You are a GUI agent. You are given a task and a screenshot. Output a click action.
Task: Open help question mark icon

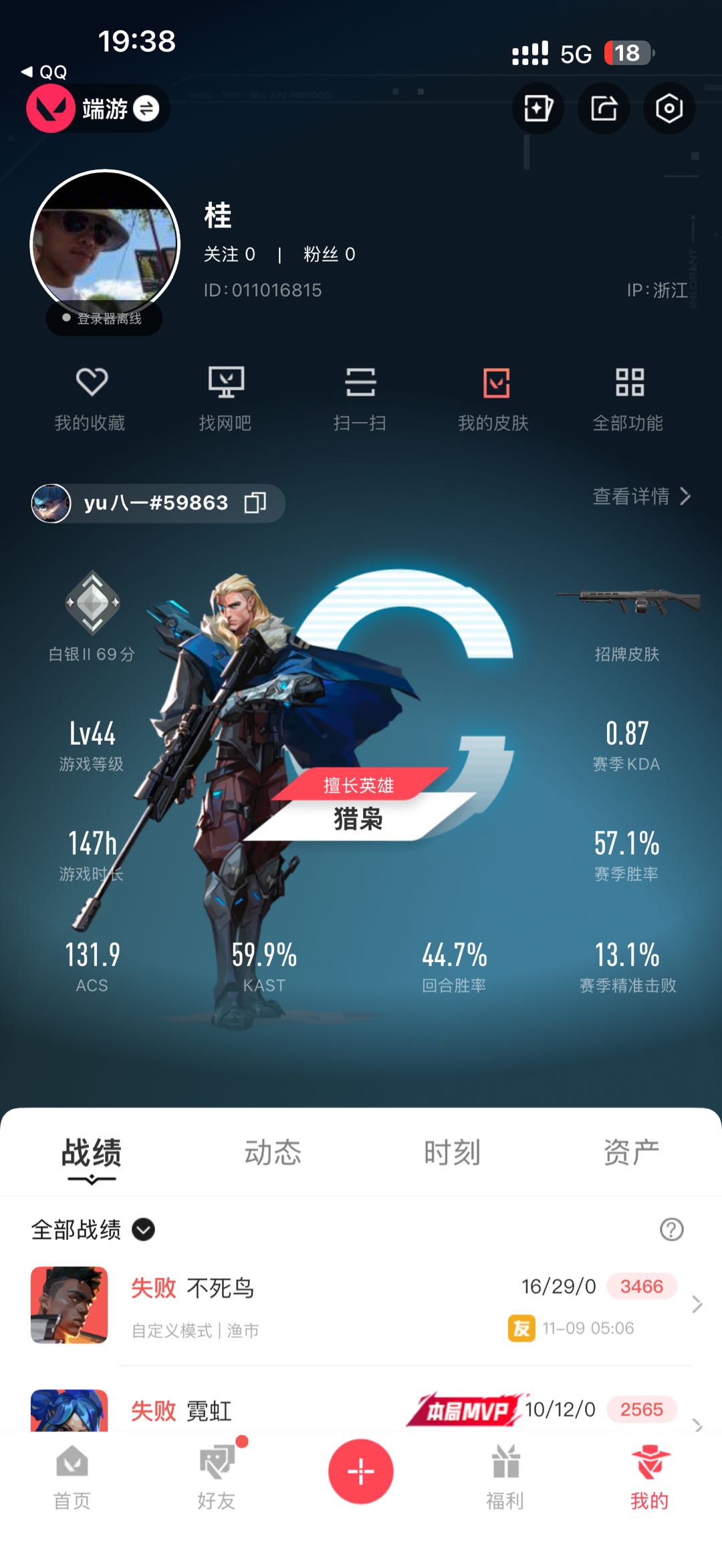[x=671, y=1229]
